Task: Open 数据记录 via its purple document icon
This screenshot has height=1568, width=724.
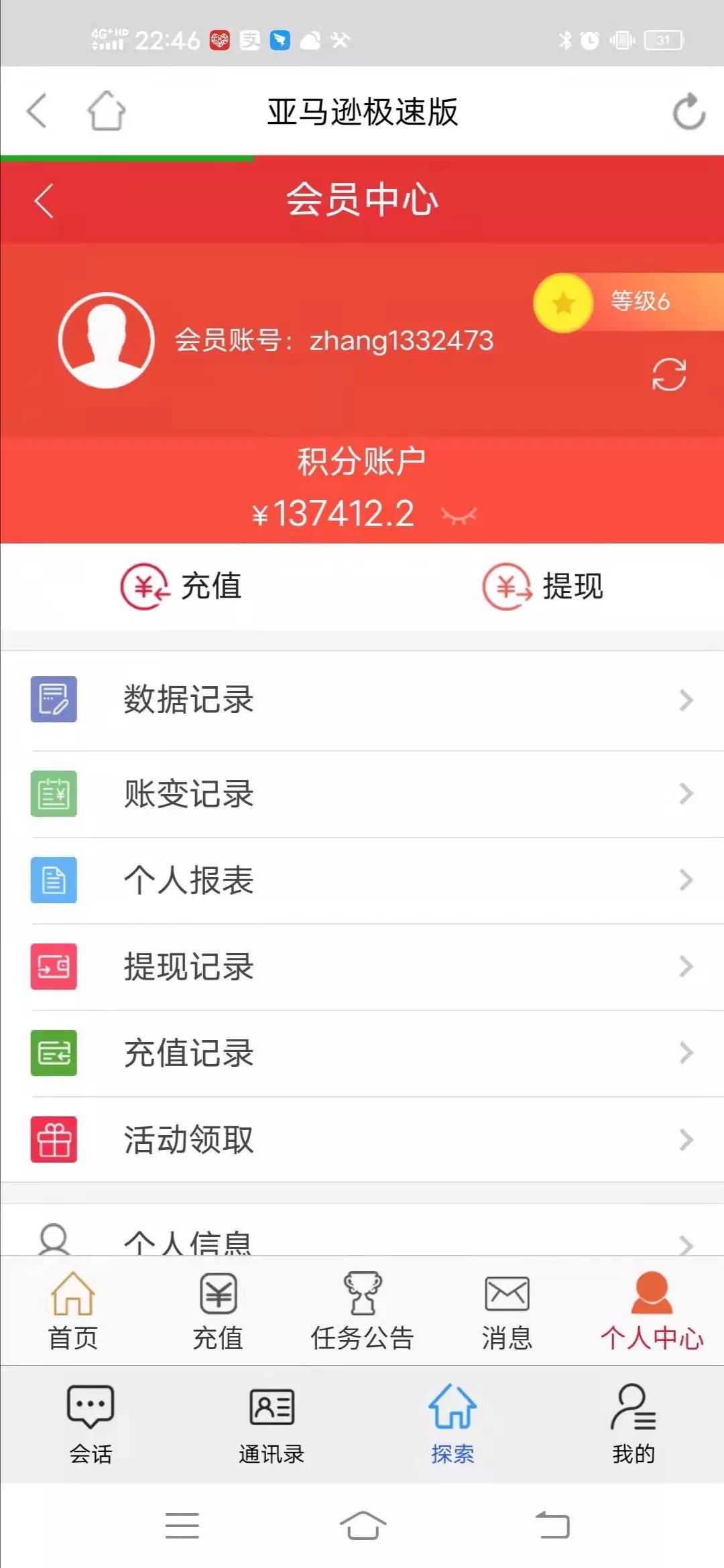Action: 54,700
